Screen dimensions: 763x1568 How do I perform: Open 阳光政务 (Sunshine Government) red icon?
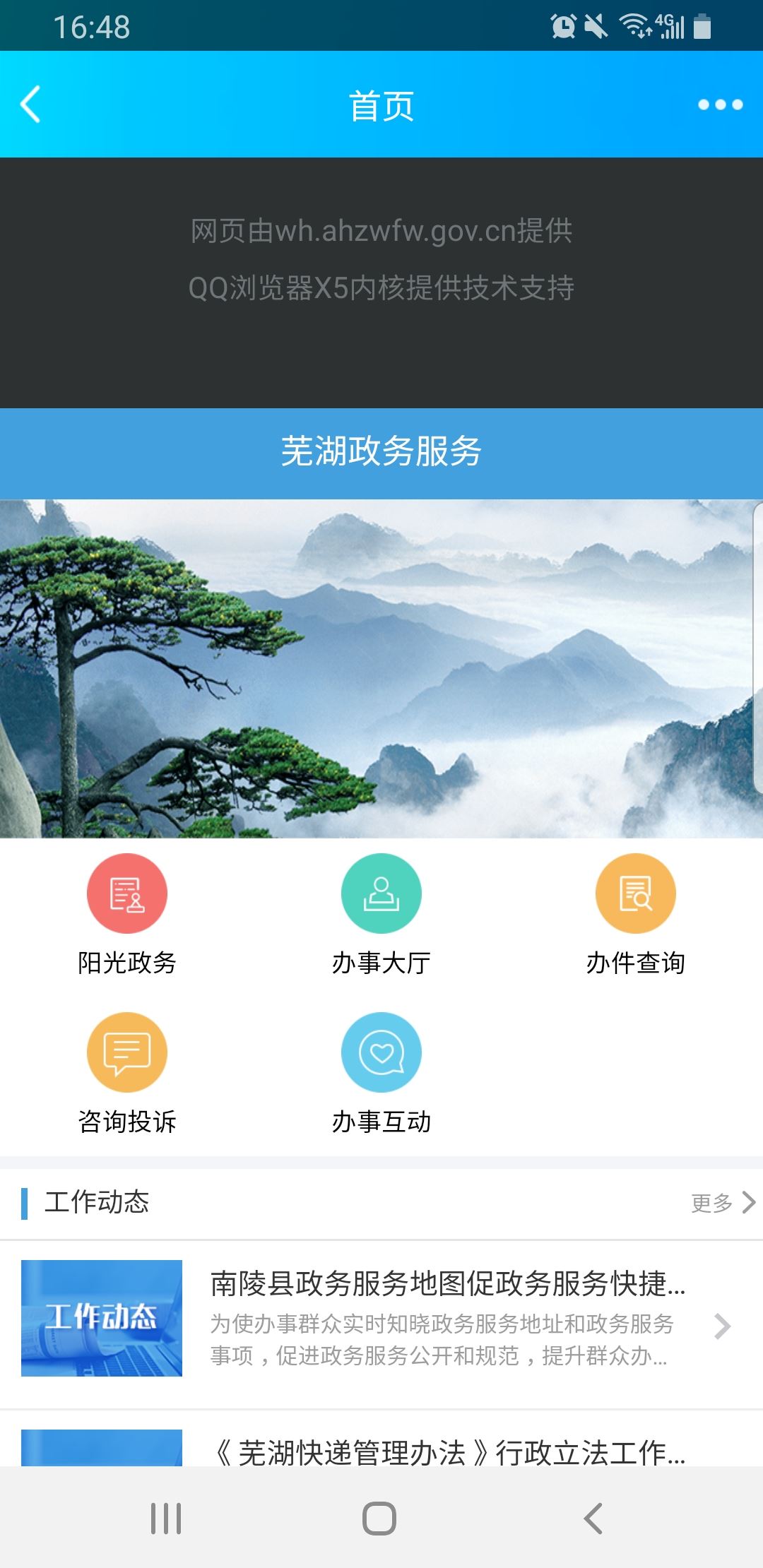(126, 892)
